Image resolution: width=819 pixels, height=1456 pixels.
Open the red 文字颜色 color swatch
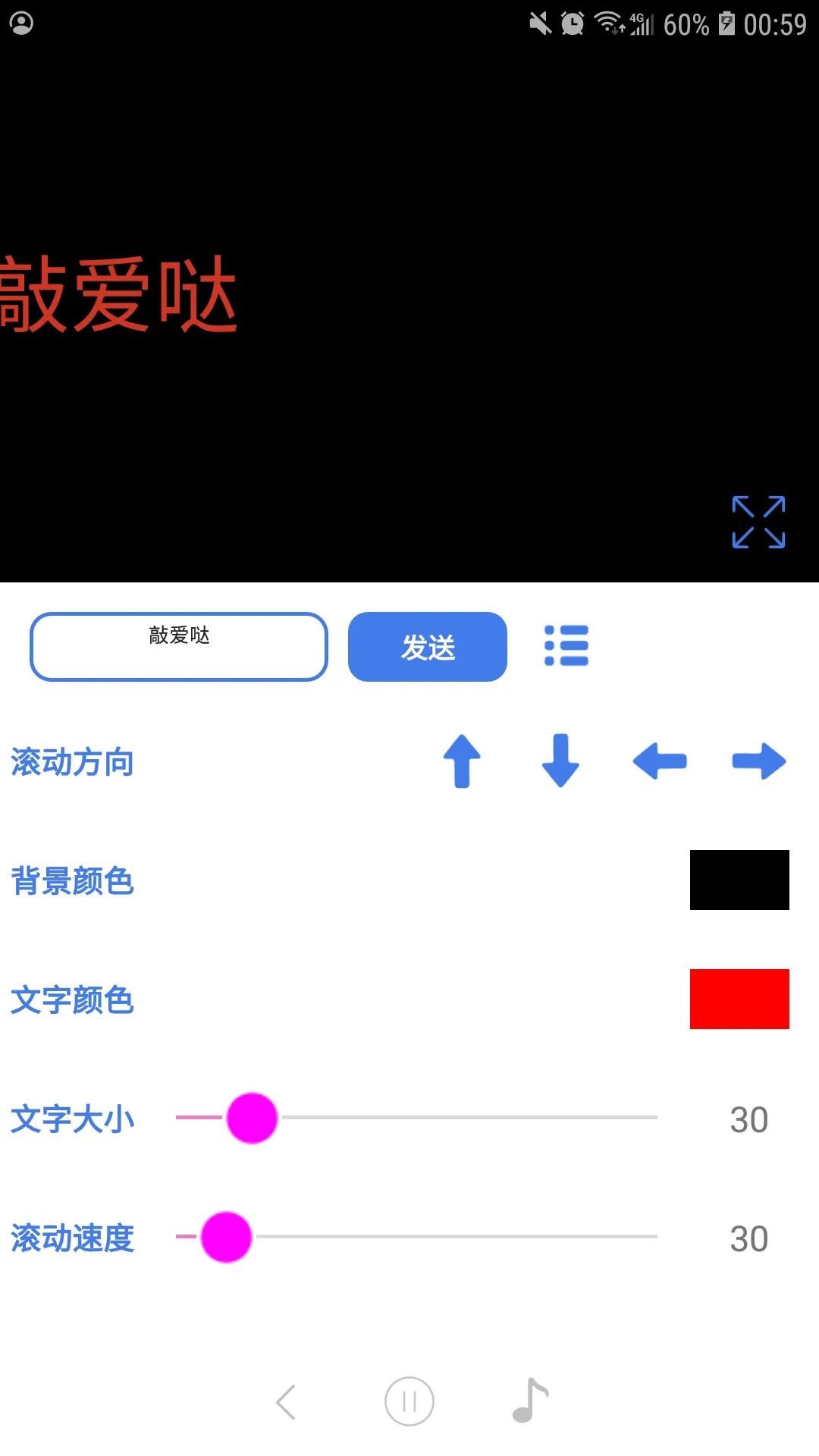pyautogui.click(x=739, y=999)
